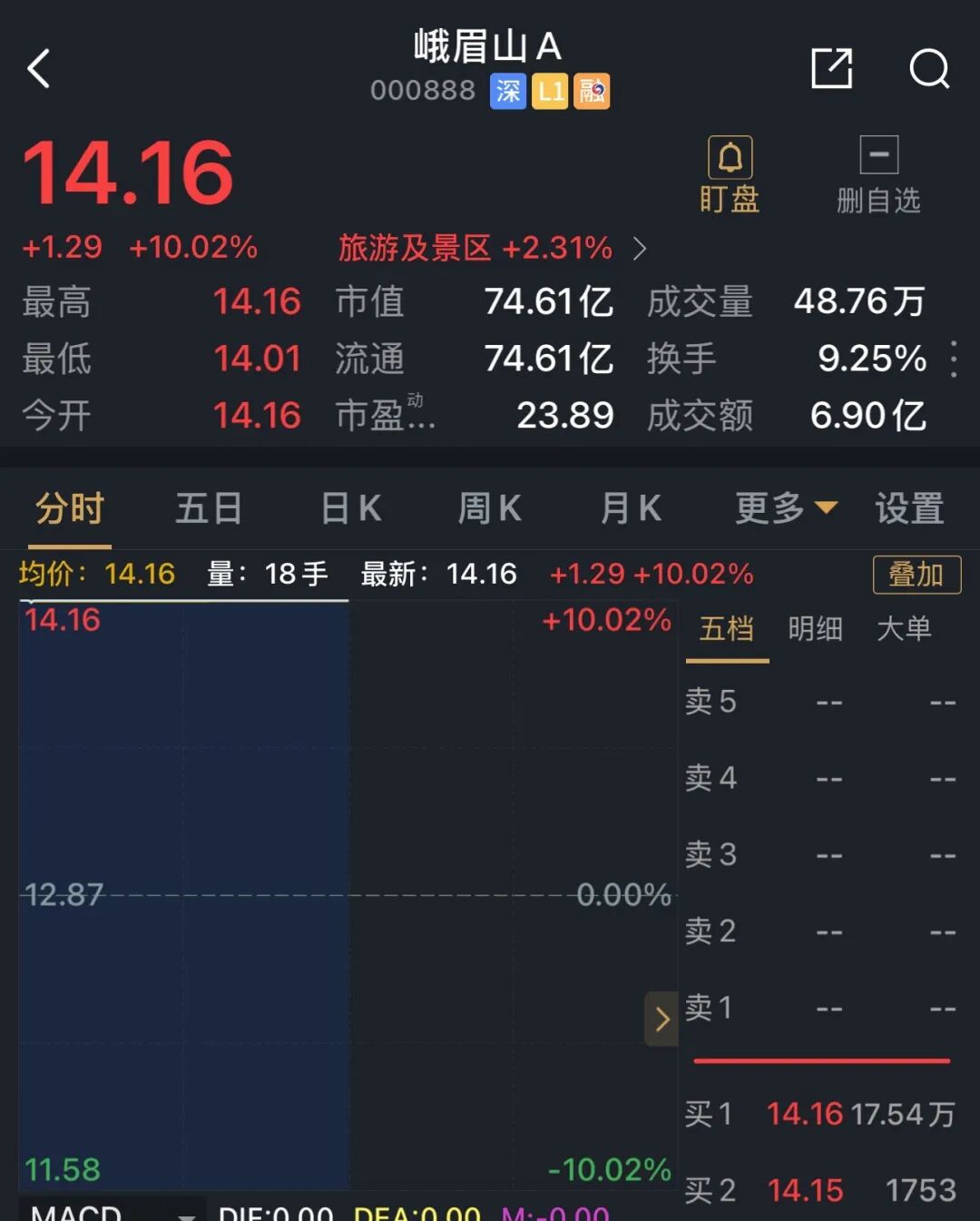Expand the three-dot menu near 换手
This screenshot has width=980, height=1221.
pyautogui.click(x=953, y=360)
